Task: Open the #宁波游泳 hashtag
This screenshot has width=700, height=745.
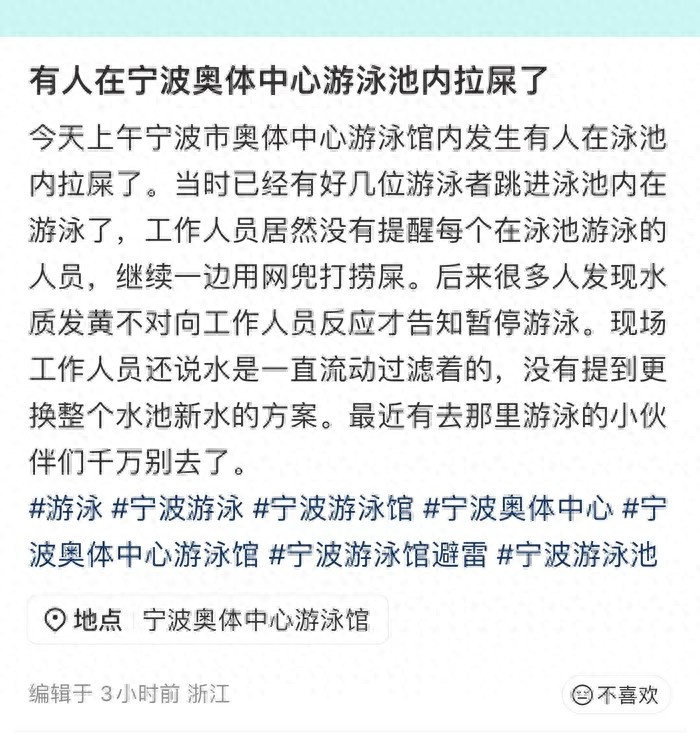Action: (x=177, y=510)
